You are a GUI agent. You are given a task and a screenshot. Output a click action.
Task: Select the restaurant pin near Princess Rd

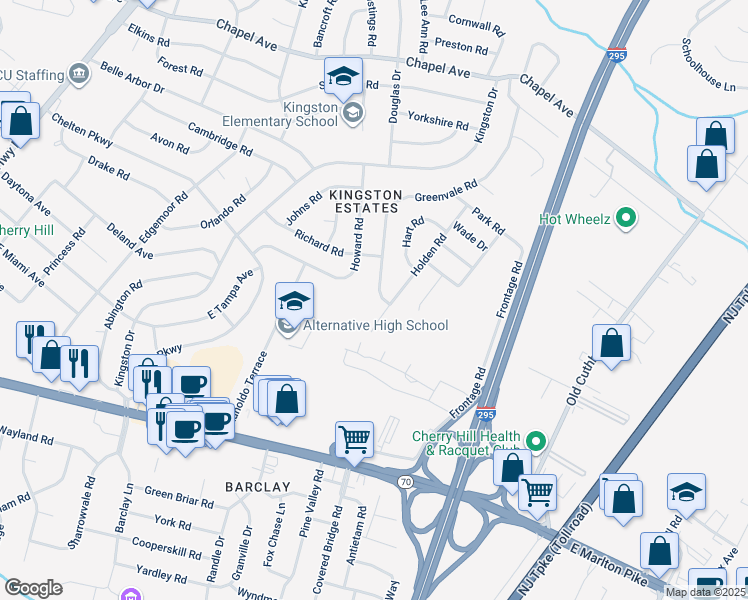[x=33, y=339]
